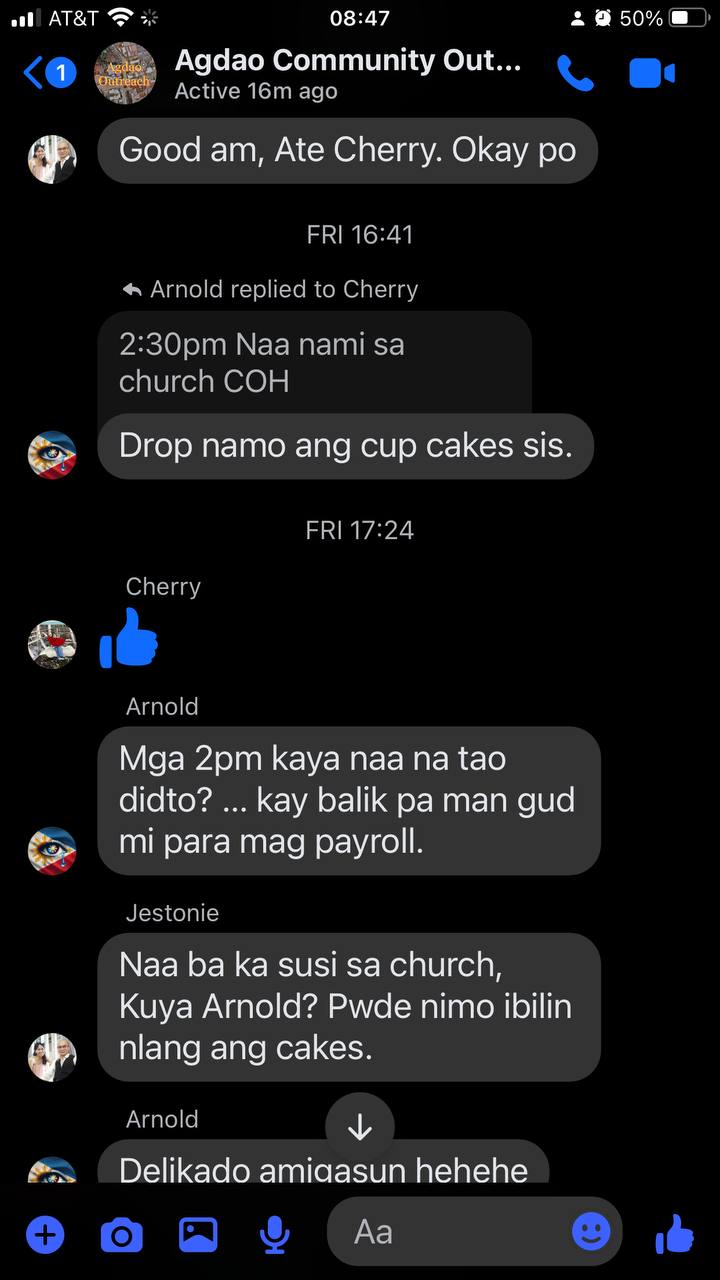This screenshot has height=1280, width=720.
Task: Open Agdao Community Outreach group details
Action: click(347, 73)
